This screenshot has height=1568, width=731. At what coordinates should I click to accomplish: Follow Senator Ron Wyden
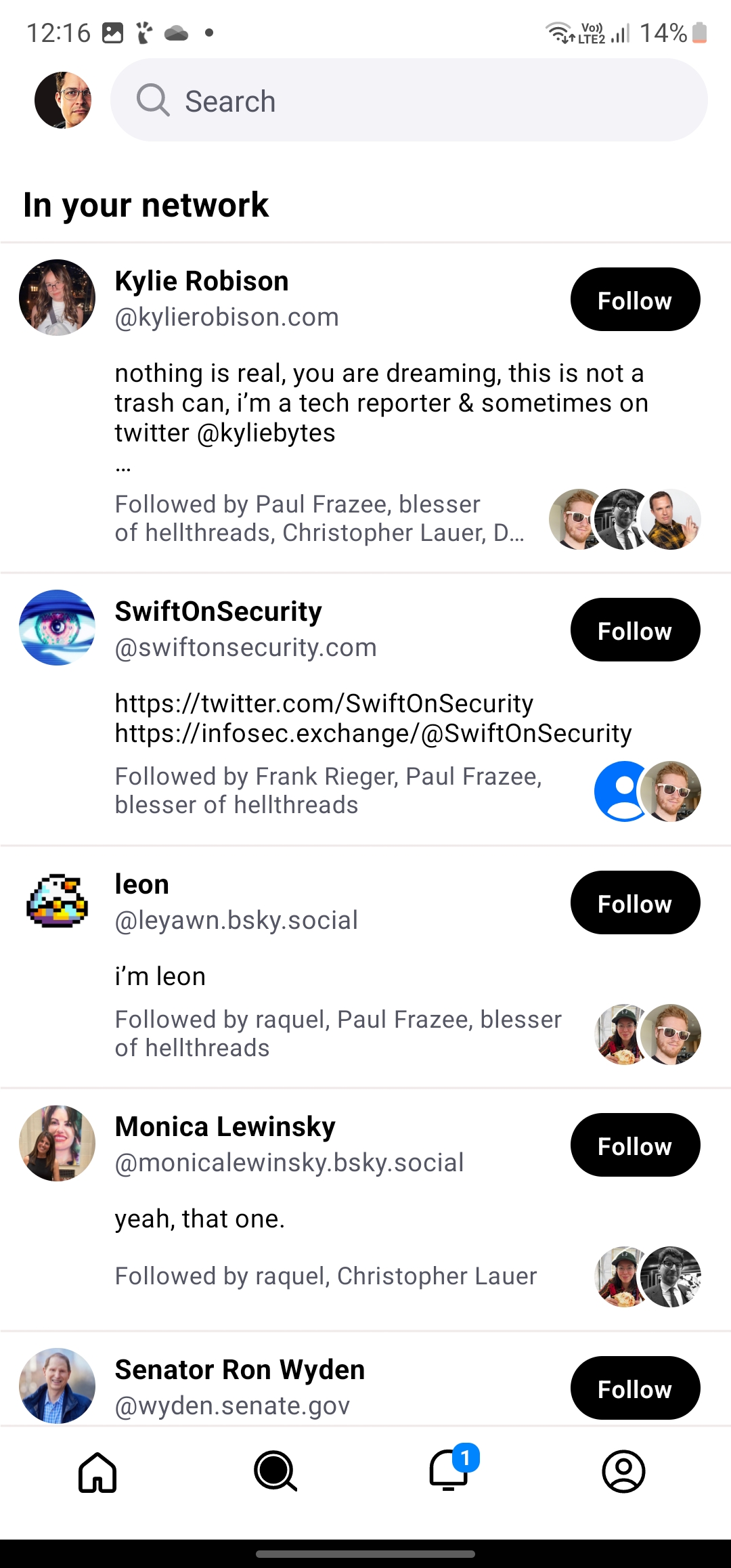(634, 1388)
